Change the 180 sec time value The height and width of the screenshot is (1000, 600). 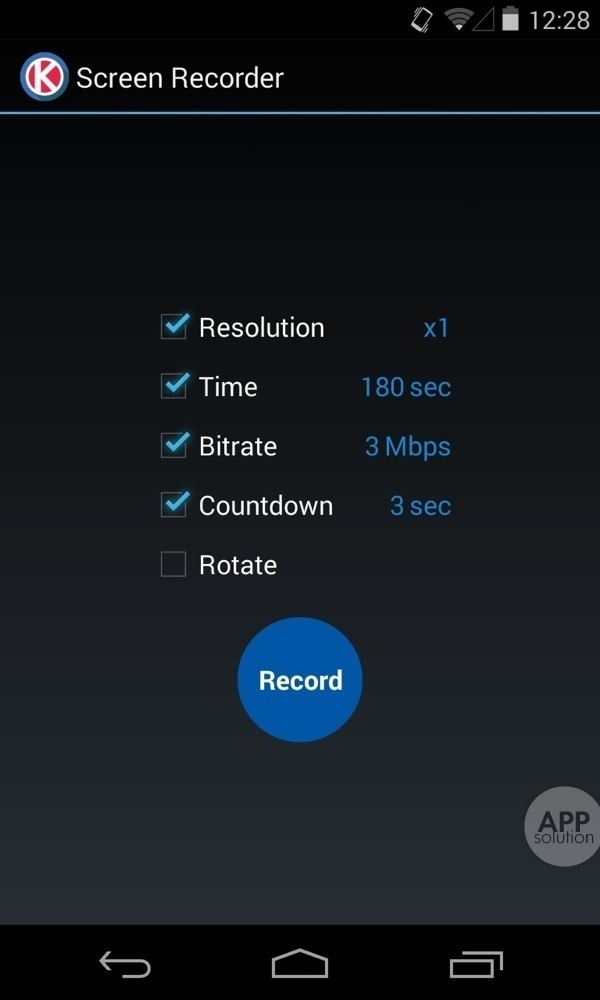tap(406, 387)
